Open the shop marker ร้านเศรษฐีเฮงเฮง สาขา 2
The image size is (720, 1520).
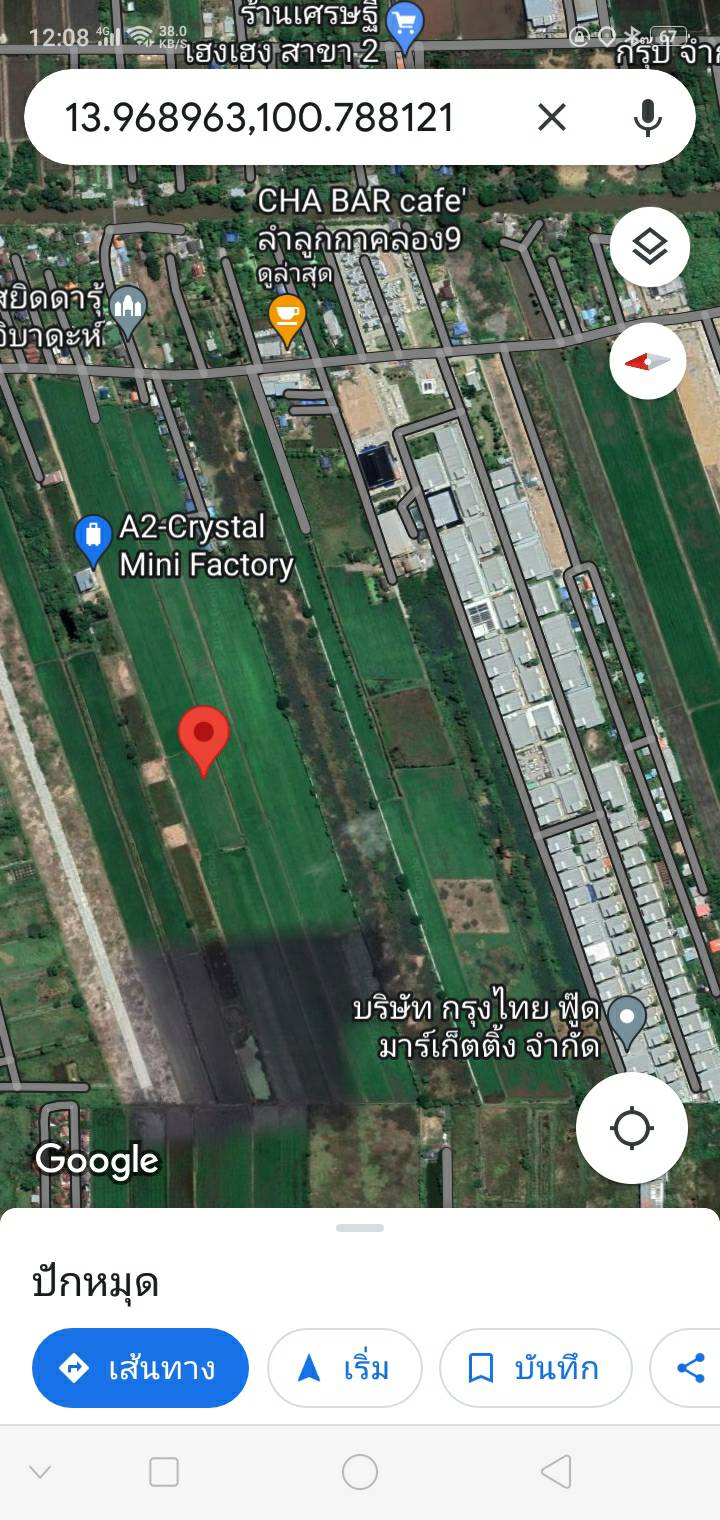tap(404, 24)
